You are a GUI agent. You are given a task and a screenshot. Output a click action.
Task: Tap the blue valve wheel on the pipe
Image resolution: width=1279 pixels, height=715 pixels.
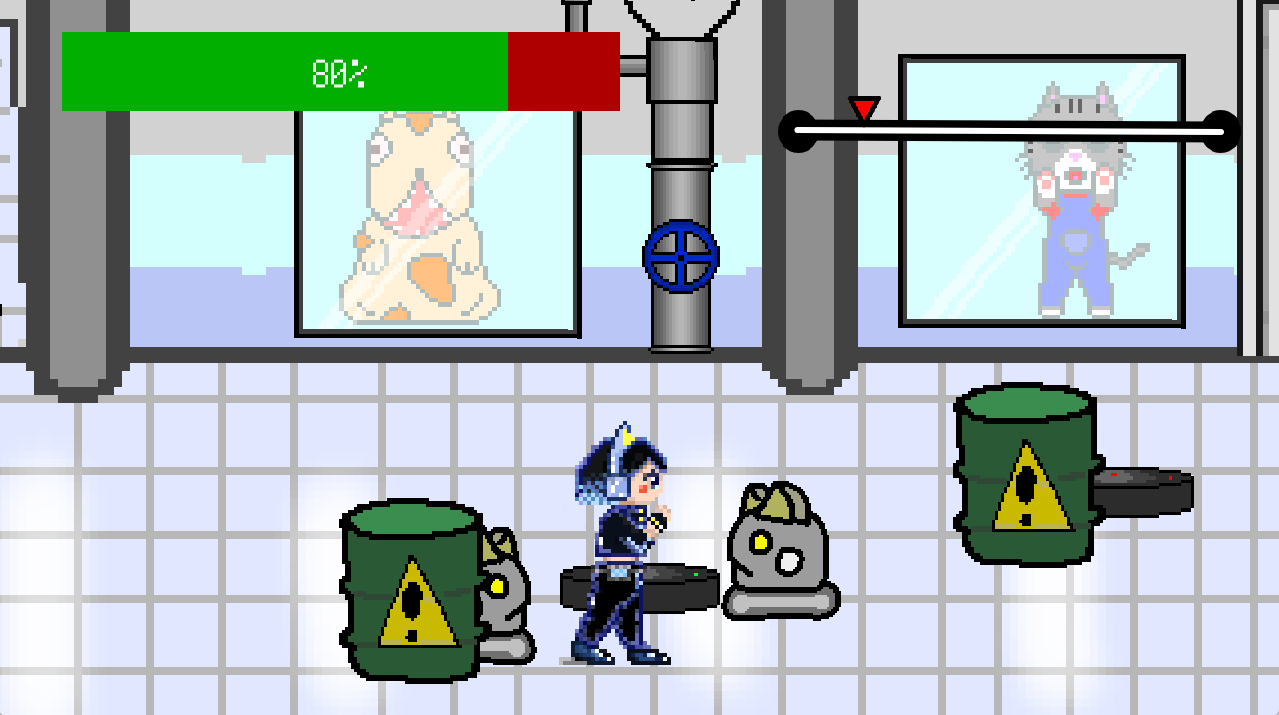[680, 257]
